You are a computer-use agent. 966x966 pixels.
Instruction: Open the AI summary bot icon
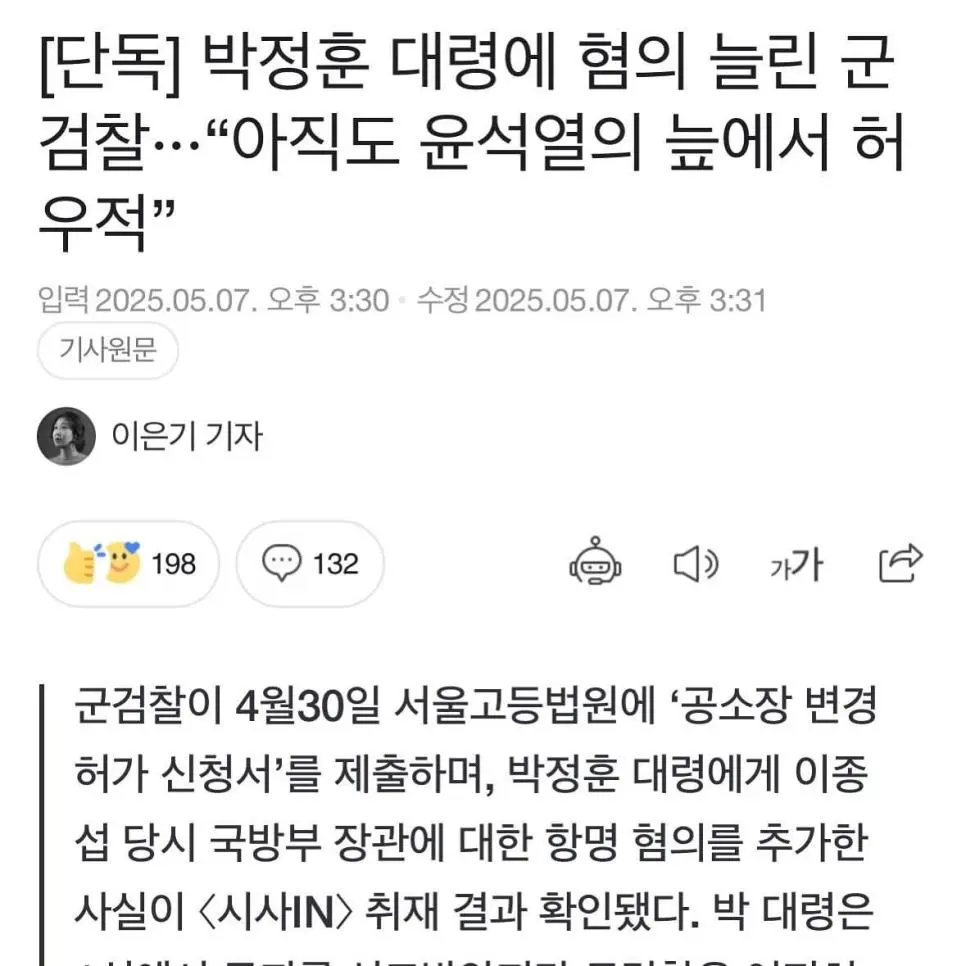[595, 565]
